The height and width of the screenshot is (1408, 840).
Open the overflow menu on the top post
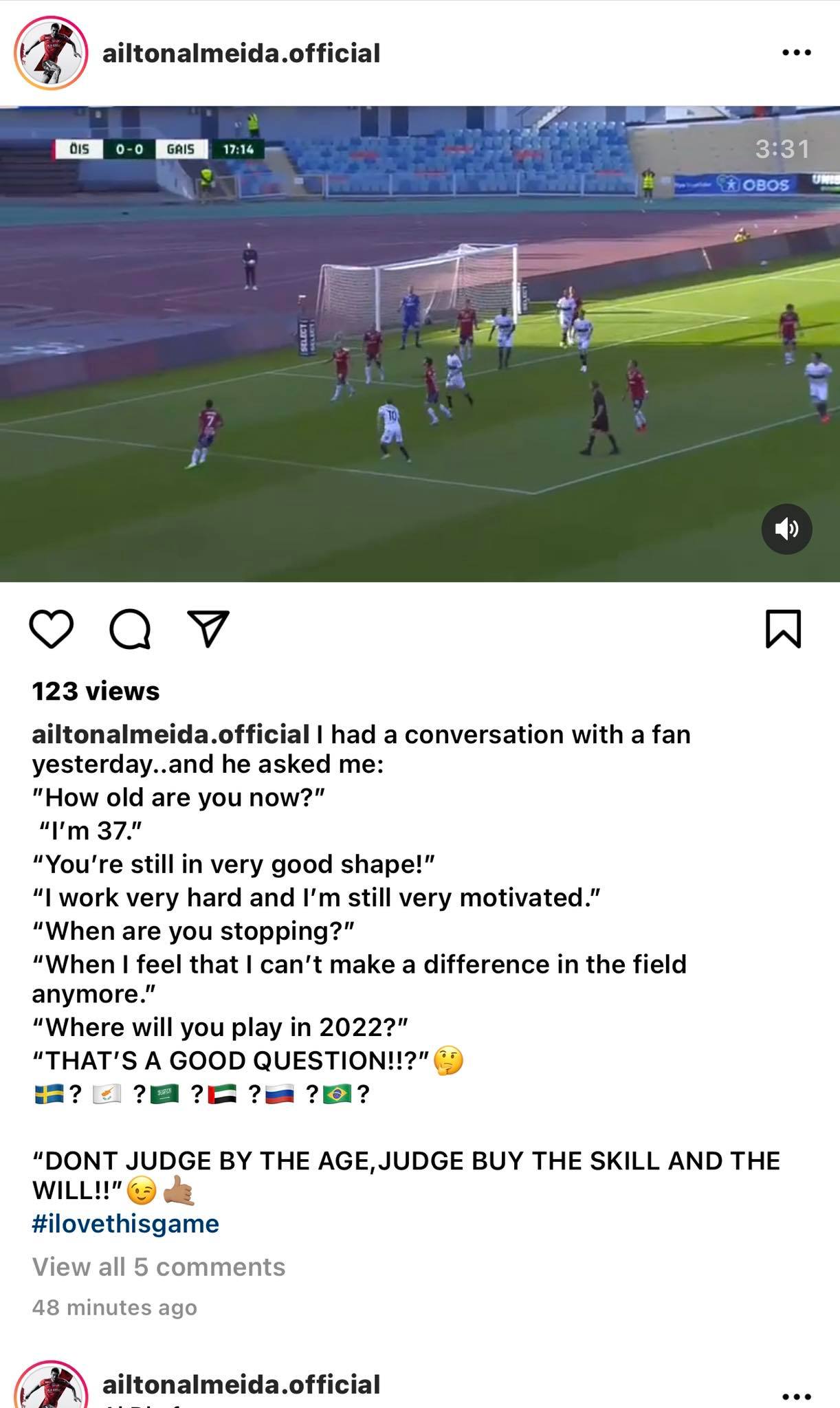point(797,52)
